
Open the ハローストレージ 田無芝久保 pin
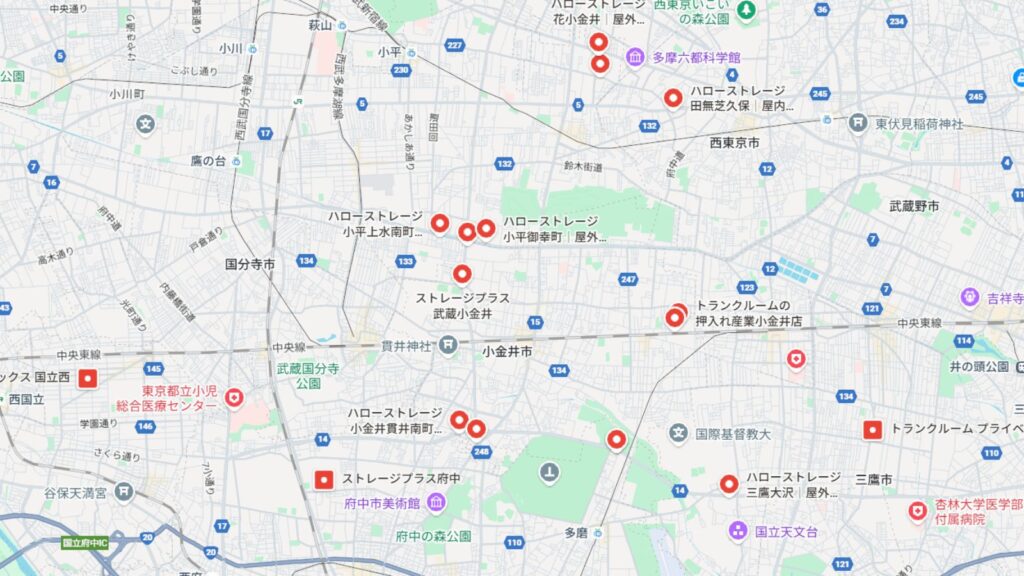tap(673, 97)
